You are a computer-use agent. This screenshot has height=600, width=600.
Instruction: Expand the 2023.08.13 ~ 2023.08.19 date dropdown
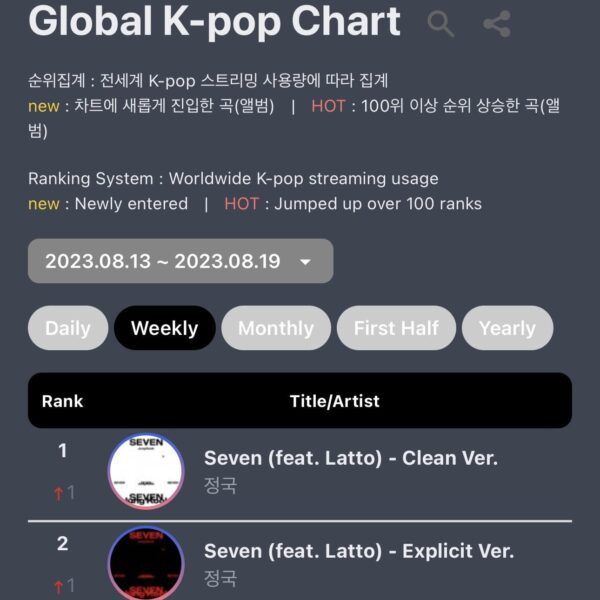180,261
